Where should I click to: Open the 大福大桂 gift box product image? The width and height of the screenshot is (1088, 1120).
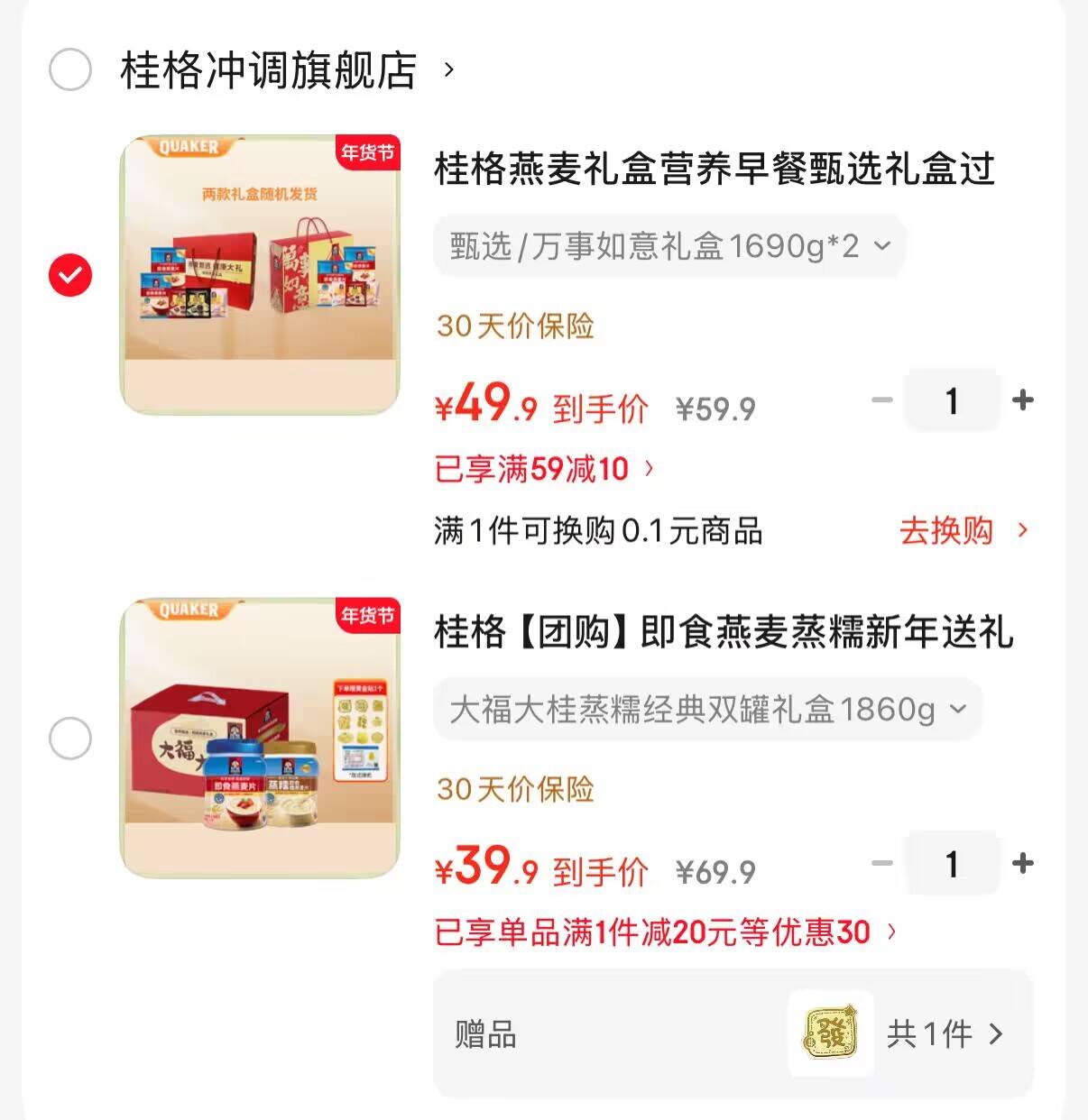(260, 739)
